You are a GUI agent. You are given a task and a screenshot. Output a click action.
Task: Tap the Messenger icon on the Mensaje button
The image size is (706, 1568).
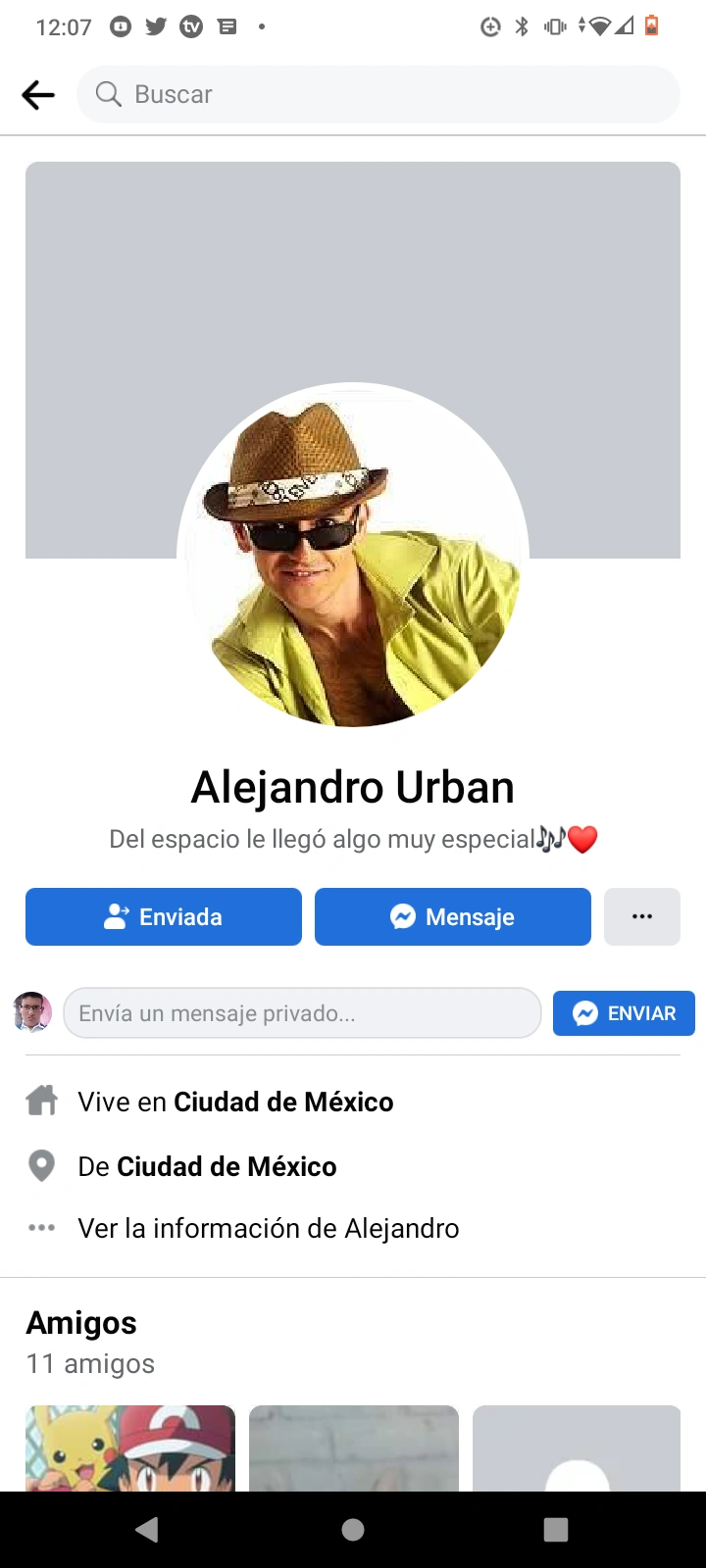[403, 916]
